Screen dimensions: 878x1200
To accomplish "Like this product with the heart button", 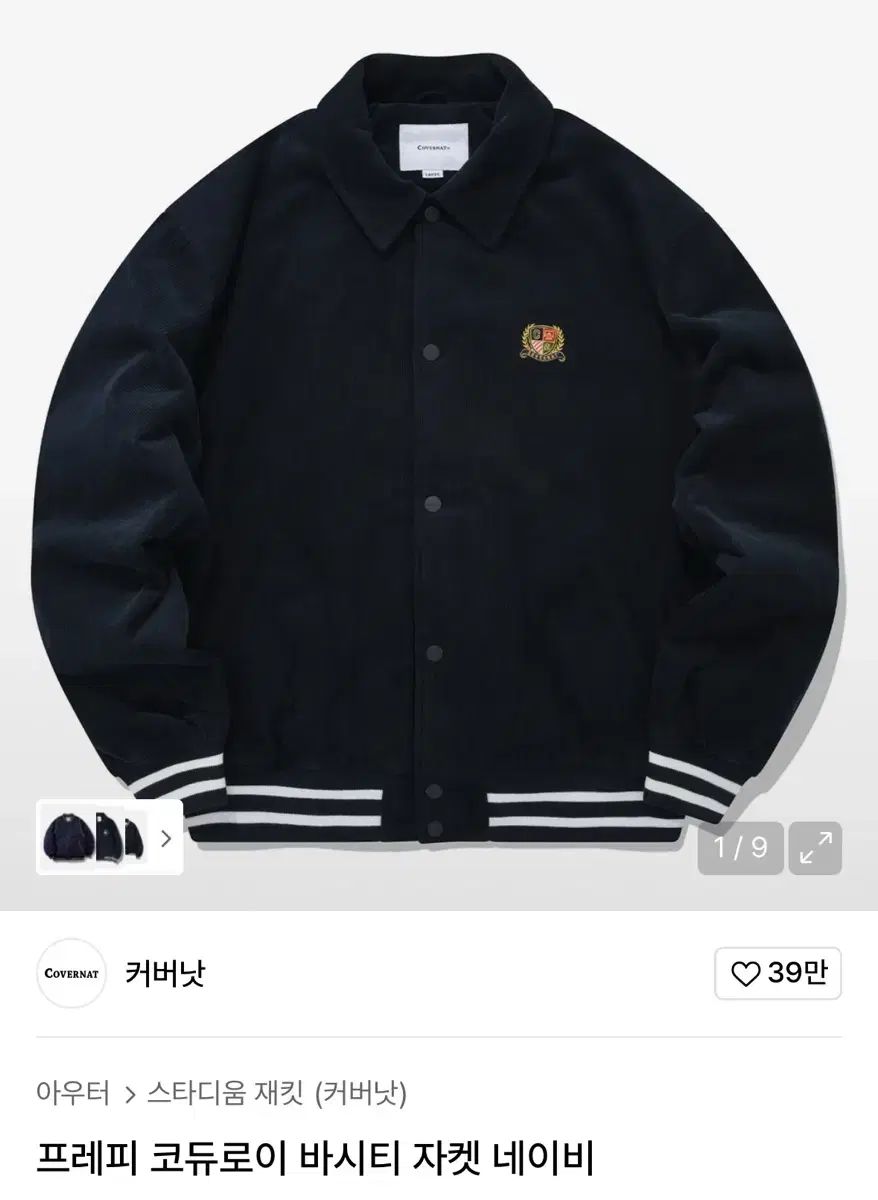I will click(x=777, y=973).
